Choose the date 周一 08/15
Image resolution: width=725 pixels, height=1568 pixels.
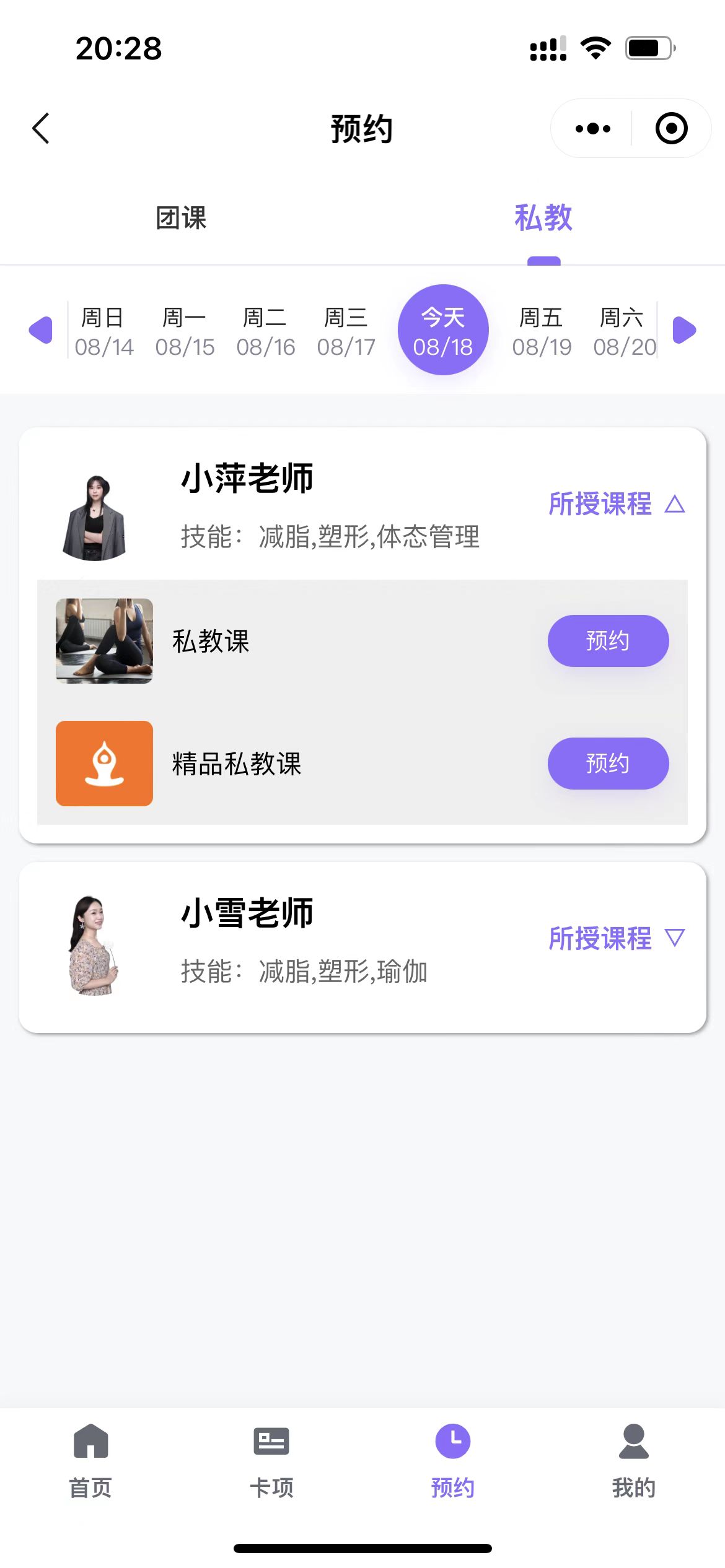(x=185, y=331)
